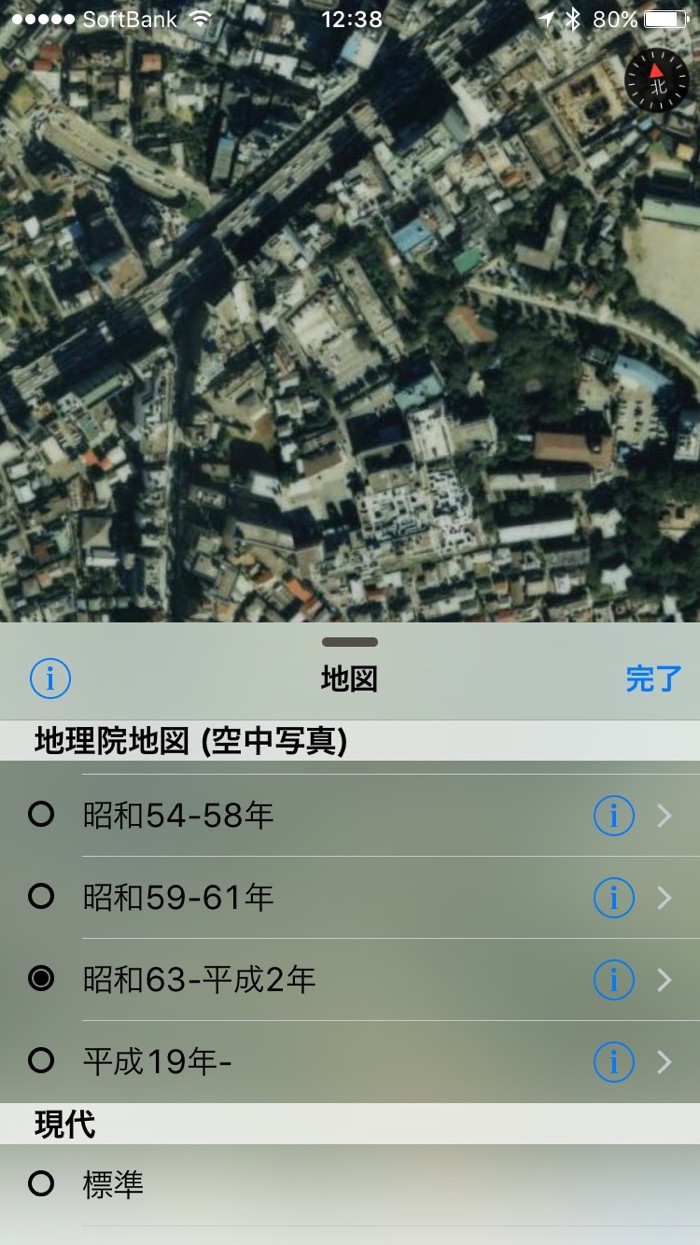This screenshot has height=1245, width=700.
Task: Select the 昭和54-58年 aerial photo
Action: pos(178,816)
